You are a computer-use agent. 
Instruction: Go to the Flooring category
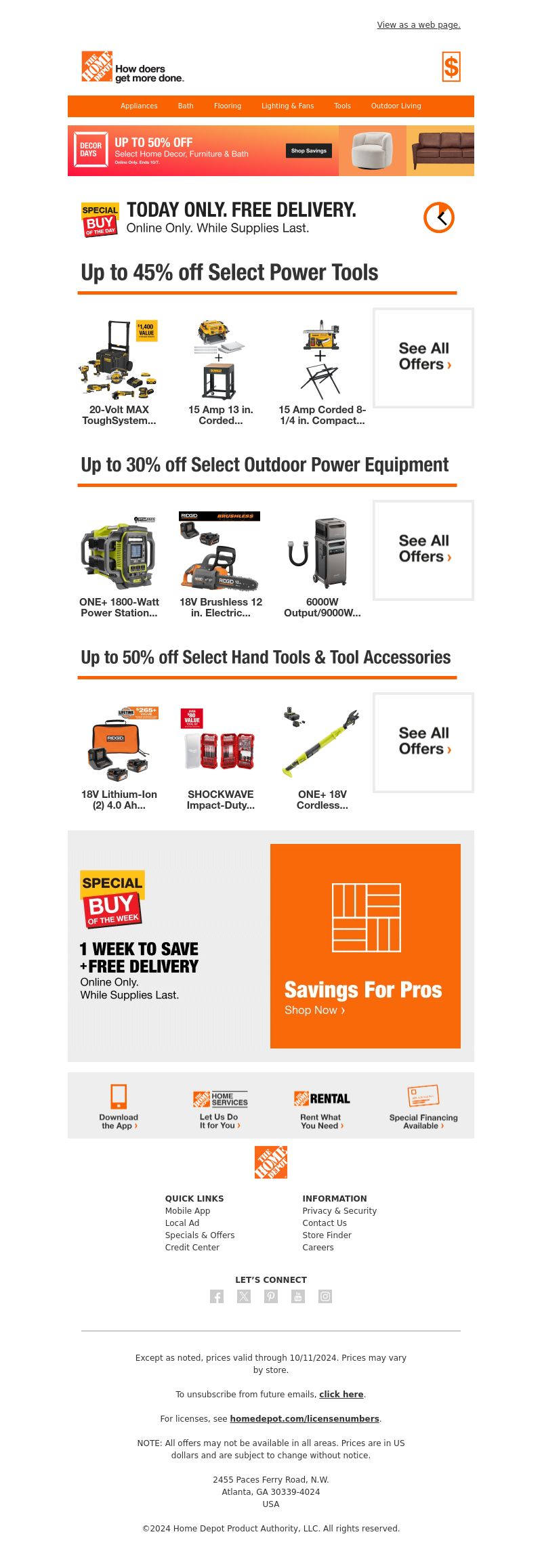click(x=228, y=106)
